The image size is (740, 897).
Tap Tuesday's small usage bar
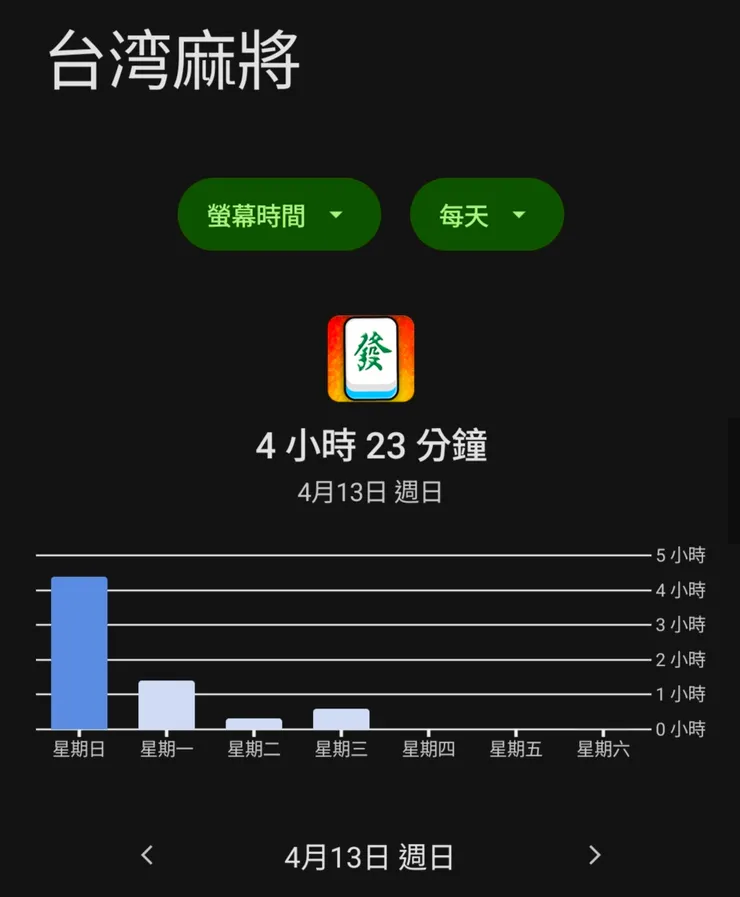point(254,722)
